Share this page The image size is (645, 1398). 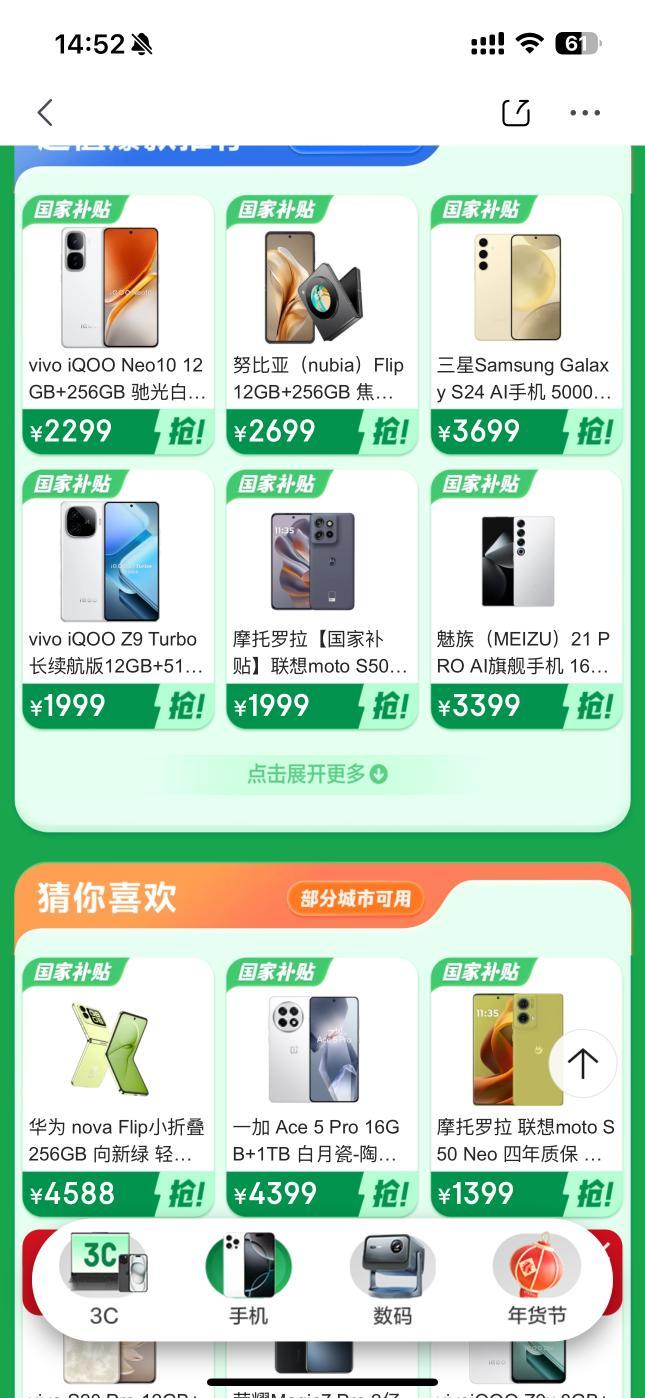[x=515, y=112]
